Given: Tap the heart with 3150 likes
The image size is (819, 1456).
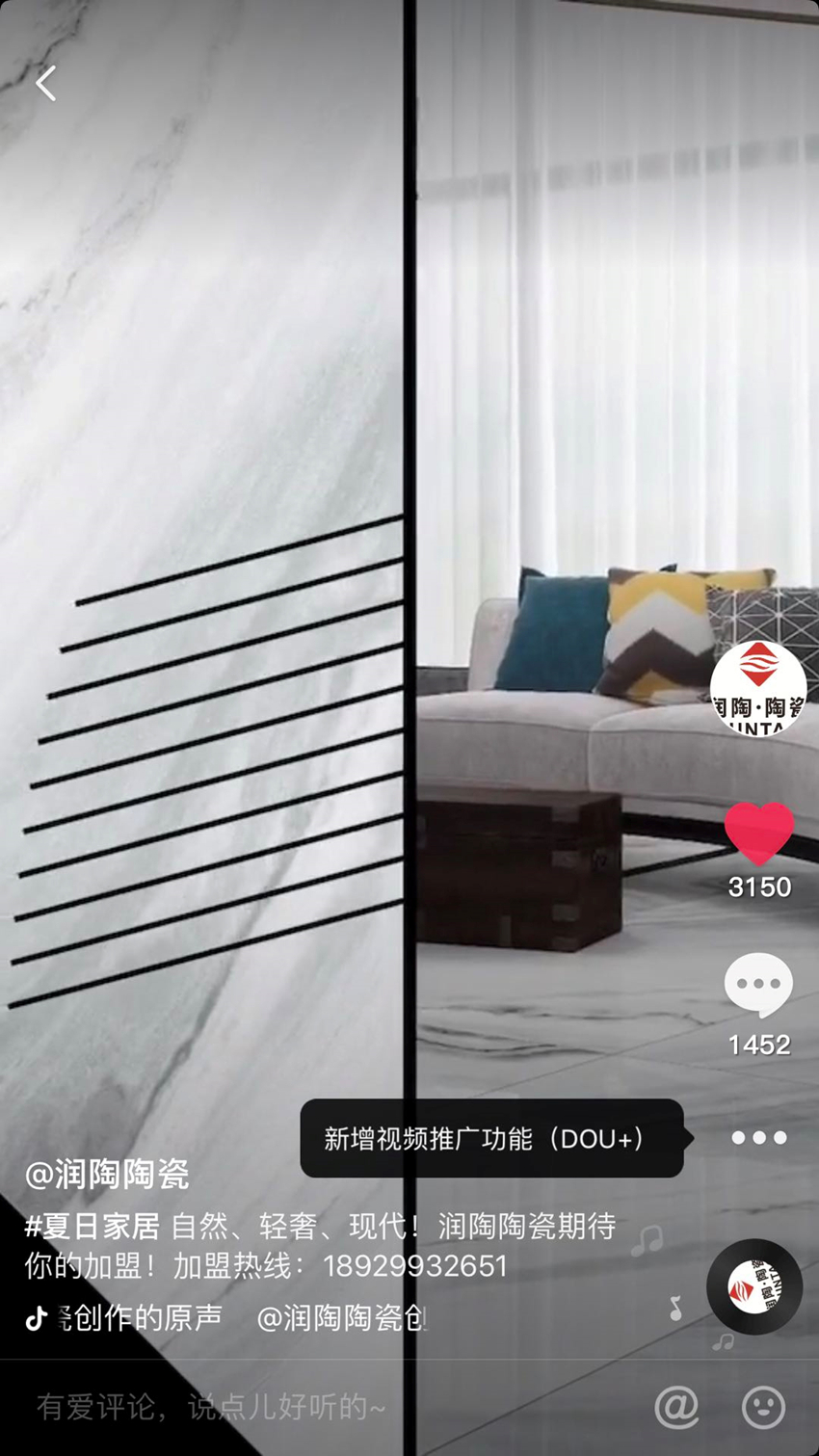Looking at the screenshot, I should tap(758, 833).
